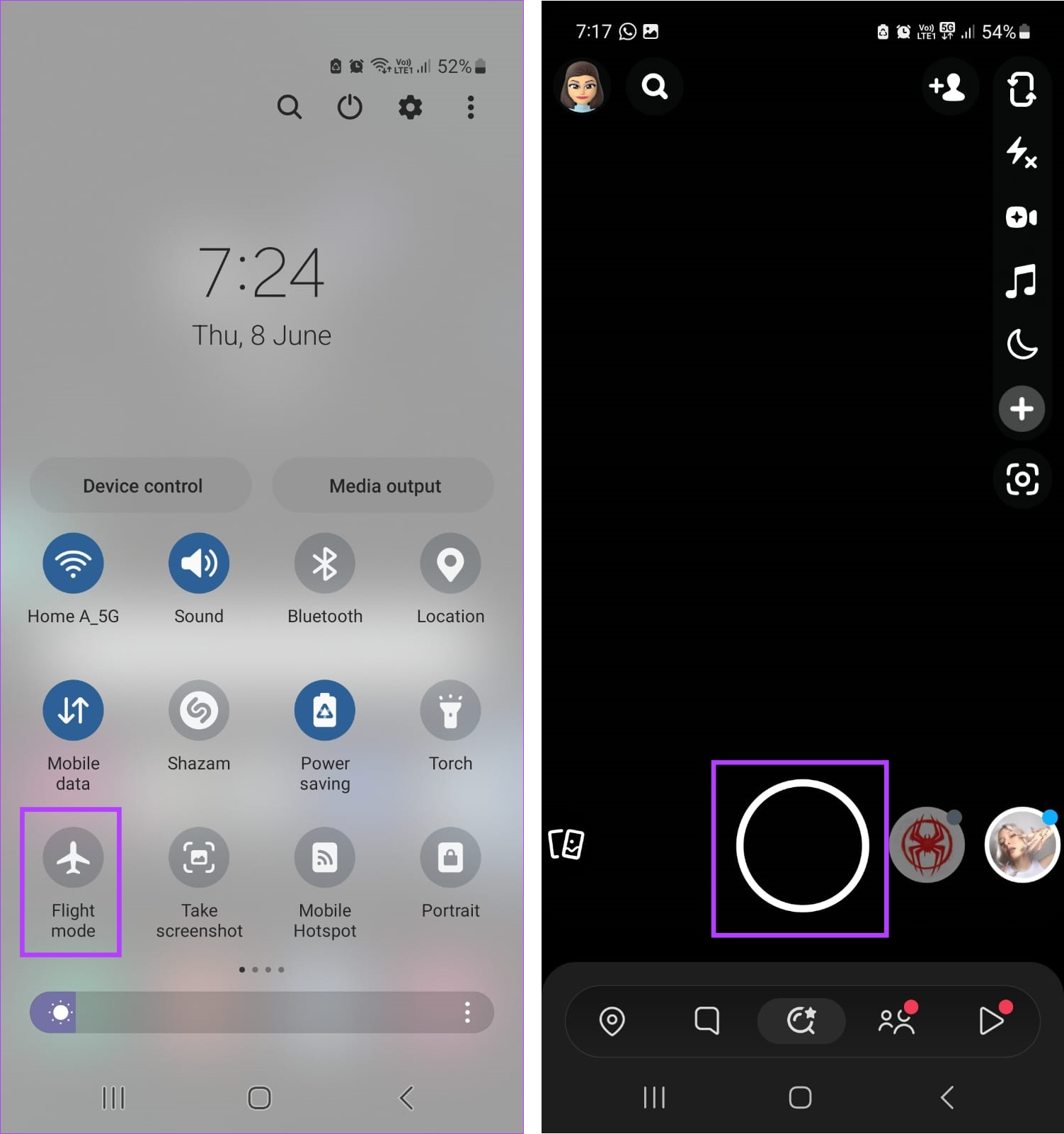The image size is (1064, 1134).
Task: Enable Flight mode in quick settings
Action: tap(73, 858)
